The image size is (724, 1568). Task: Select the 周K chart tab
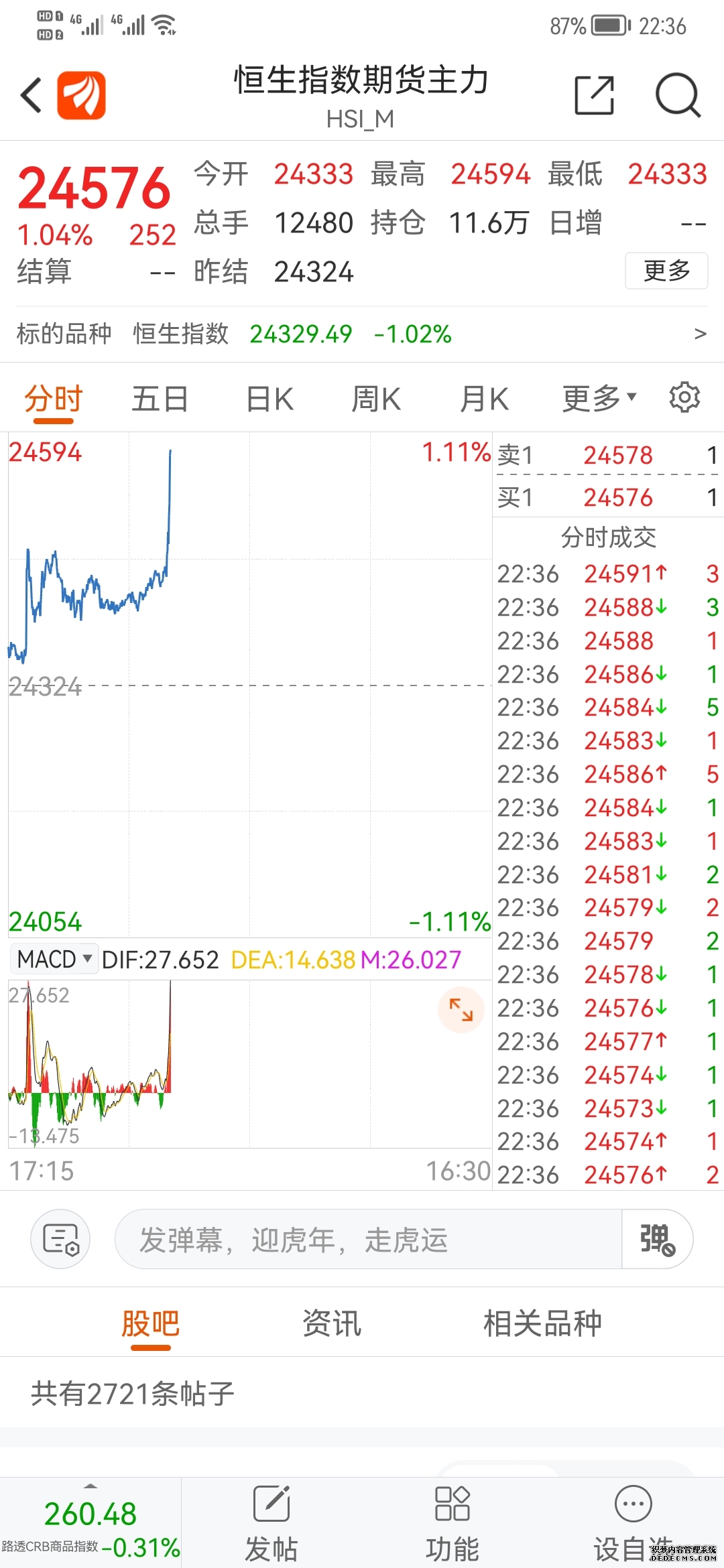click(376, 399)
